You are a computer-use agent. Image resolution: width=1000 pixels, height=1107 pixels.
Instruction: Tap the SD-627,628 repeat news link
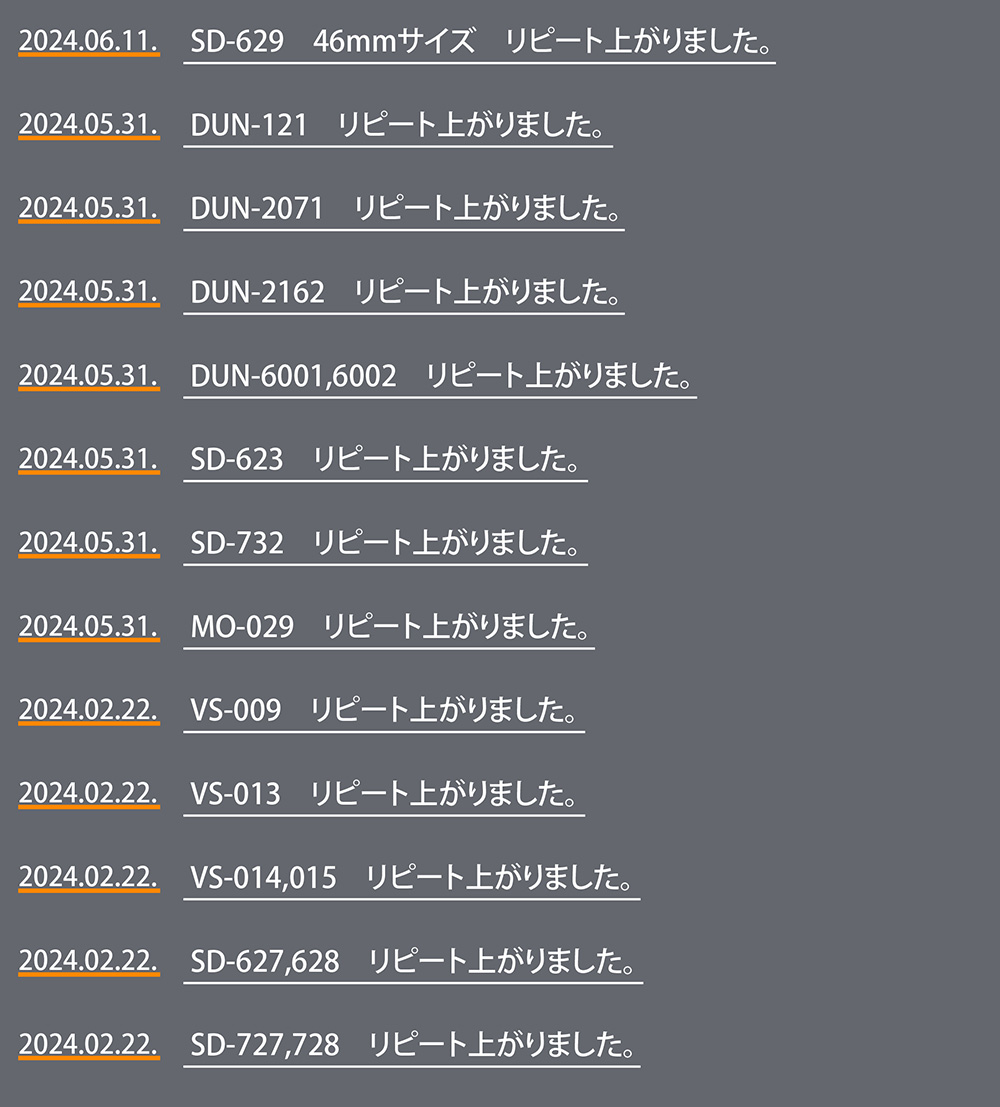[x=413, y=963]
